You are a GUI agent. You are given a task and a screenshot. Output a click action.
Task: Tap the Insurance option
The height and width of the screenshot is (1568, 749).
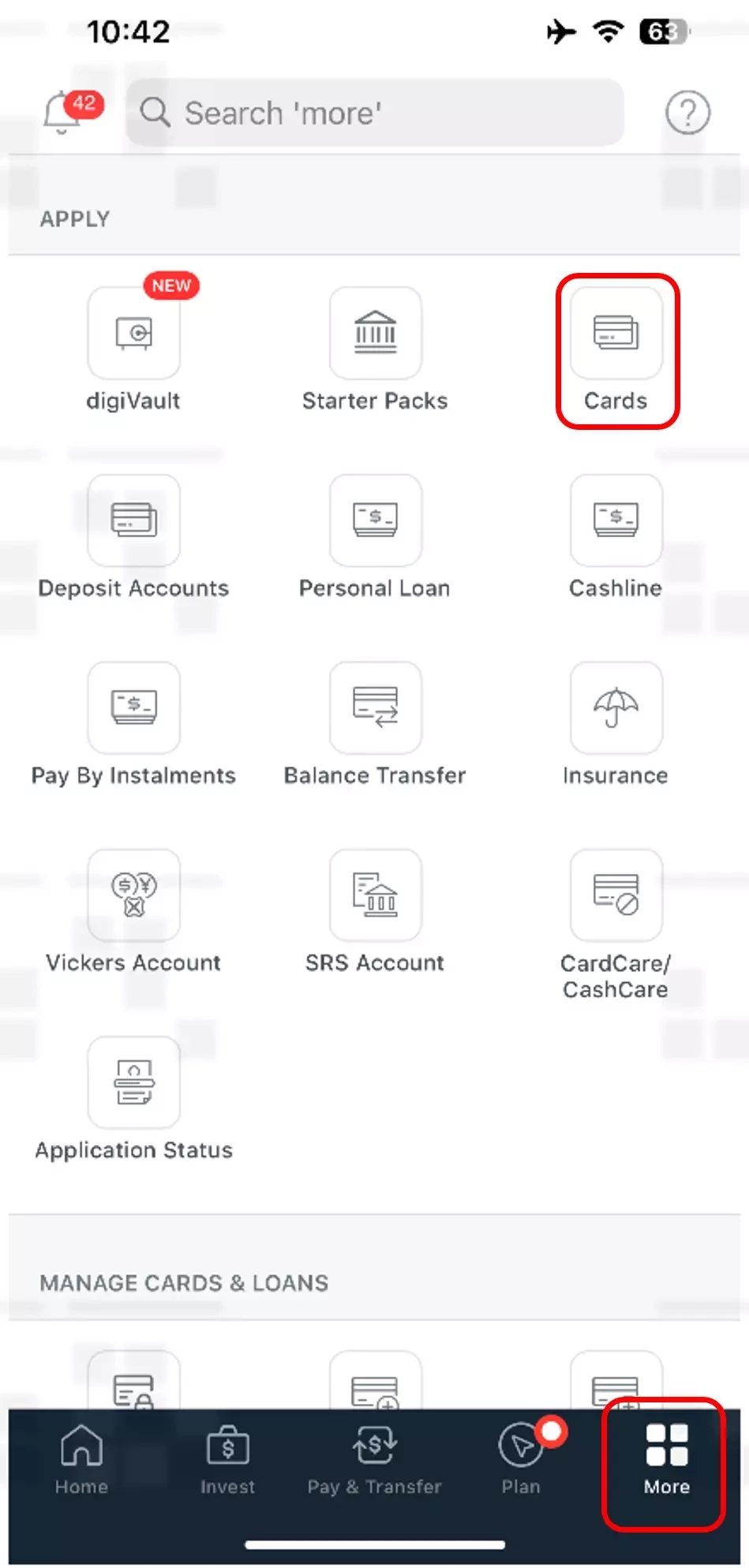[616, 707]
